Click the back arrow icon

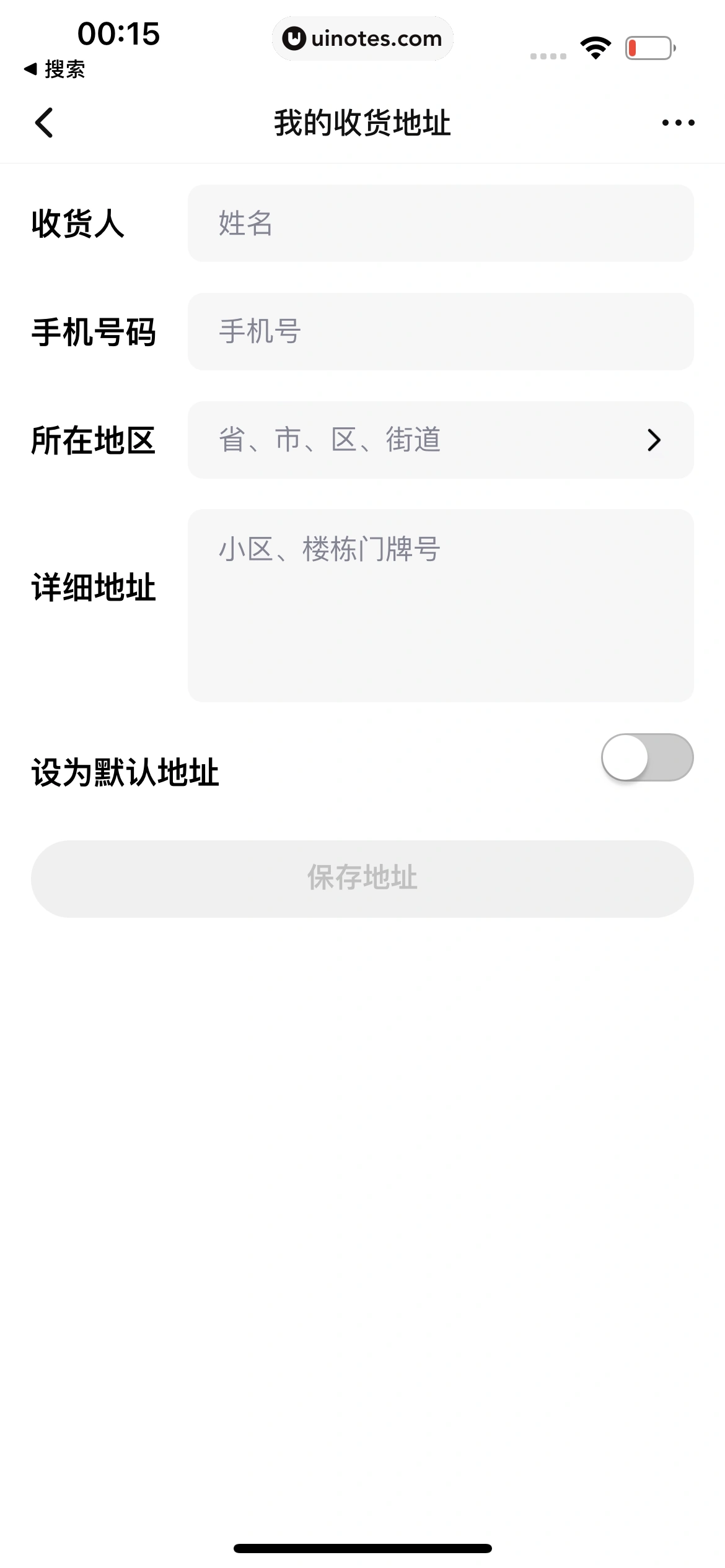tap(44, 123)
